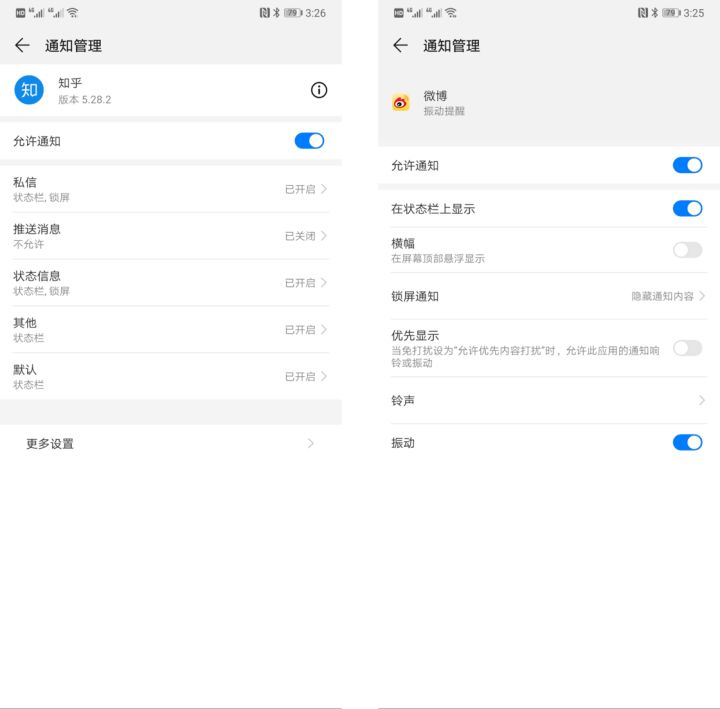Open the 铃声 ringtone setting
The image size is (720, 709).
(x=548, y=400)
